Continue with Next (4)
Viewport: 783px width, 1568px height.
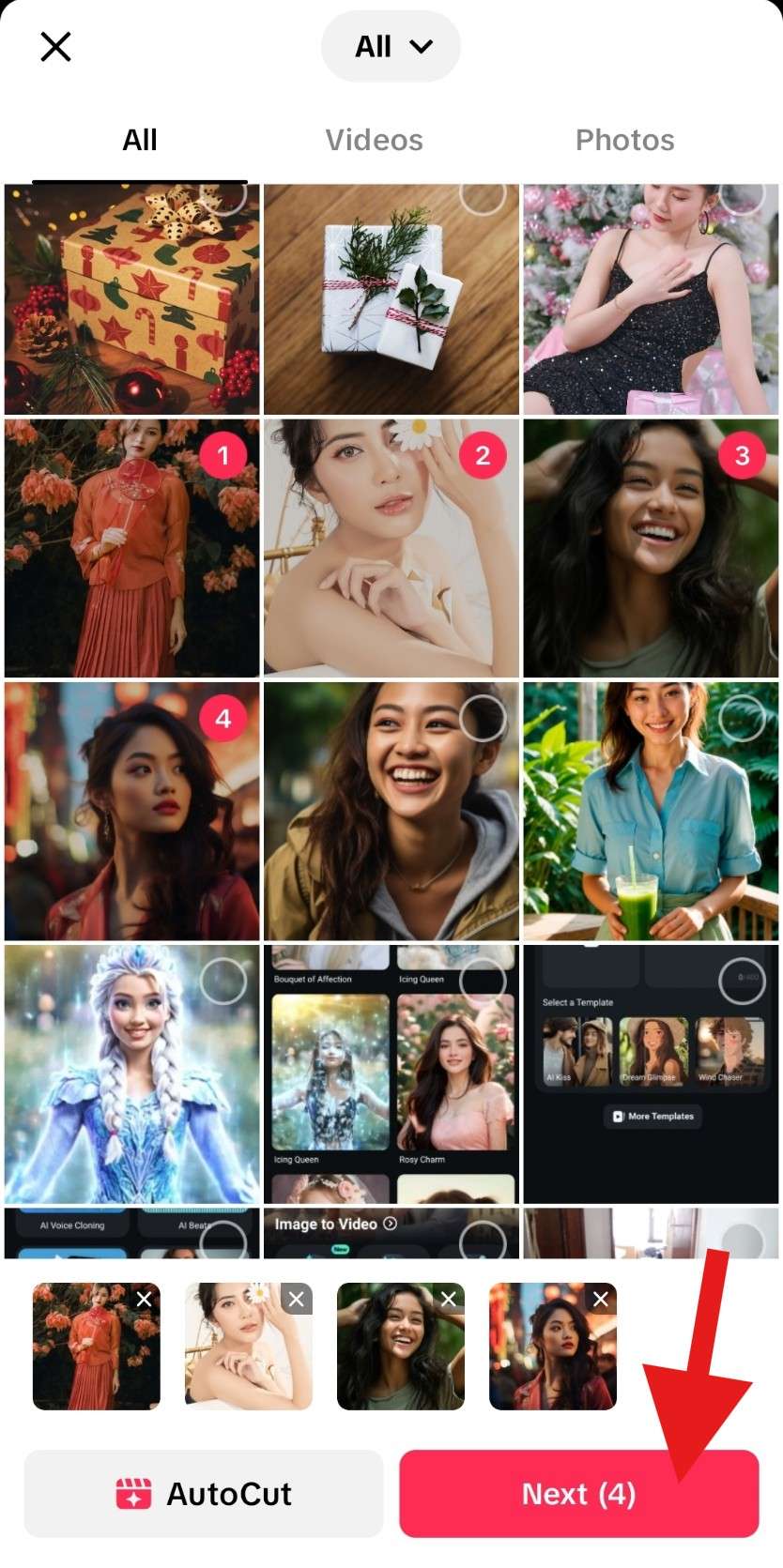tap(578, 1494)
